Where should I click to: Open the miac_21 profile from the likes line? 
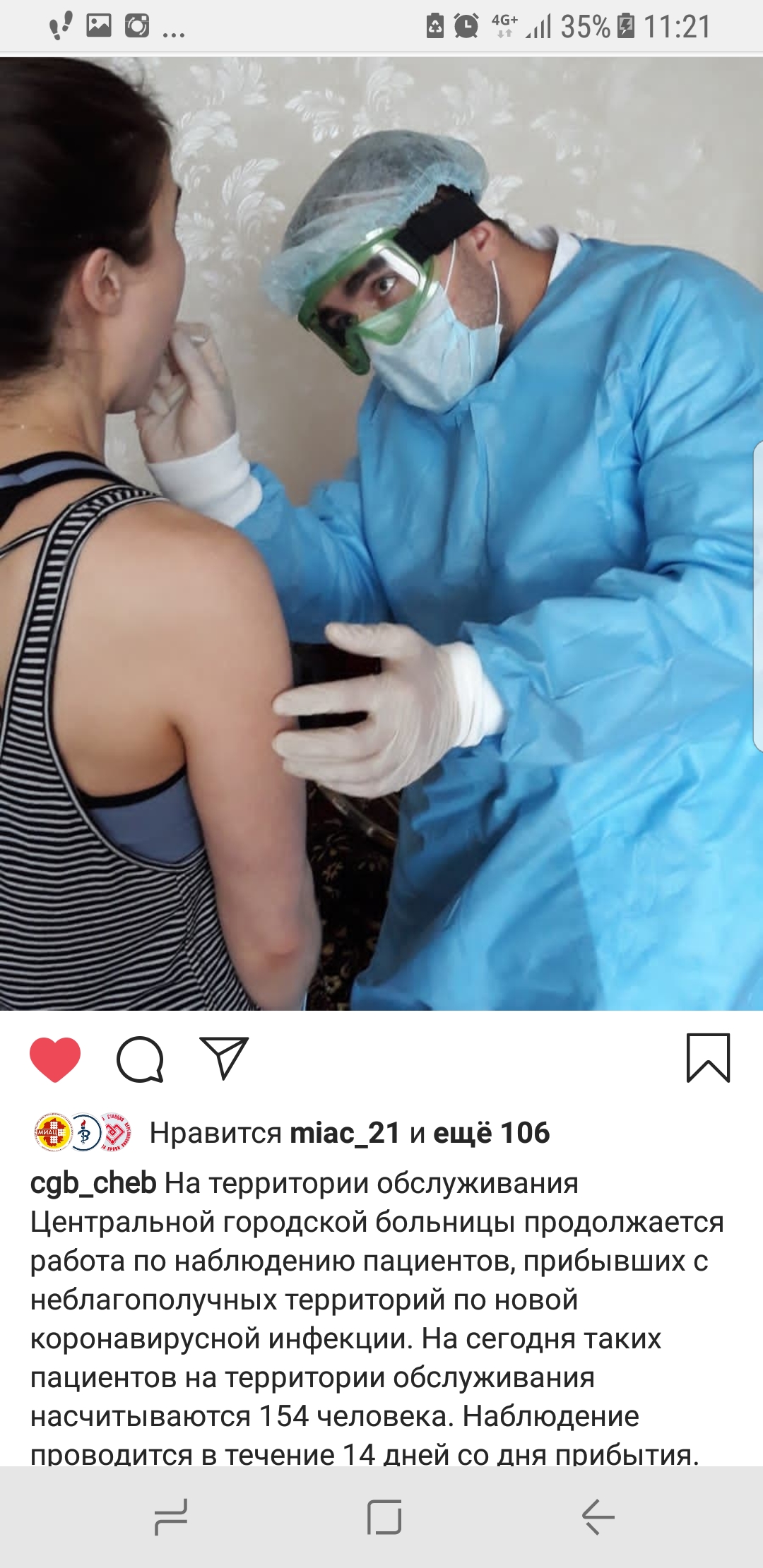point(345,1133)
